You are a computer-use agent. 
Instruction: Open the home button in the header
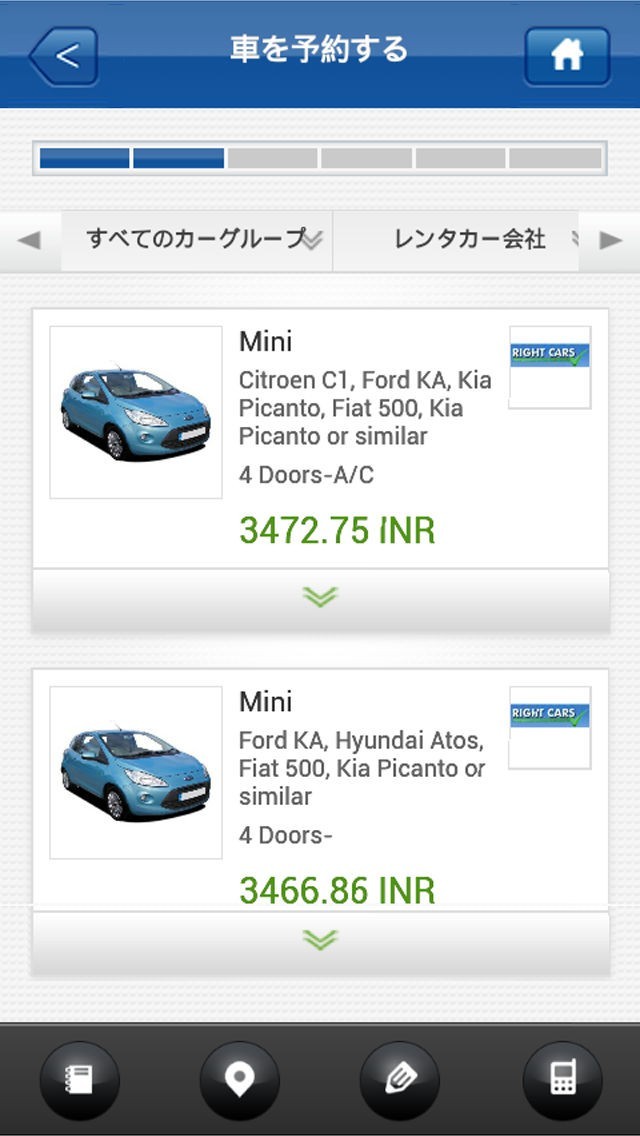point(567,56)
